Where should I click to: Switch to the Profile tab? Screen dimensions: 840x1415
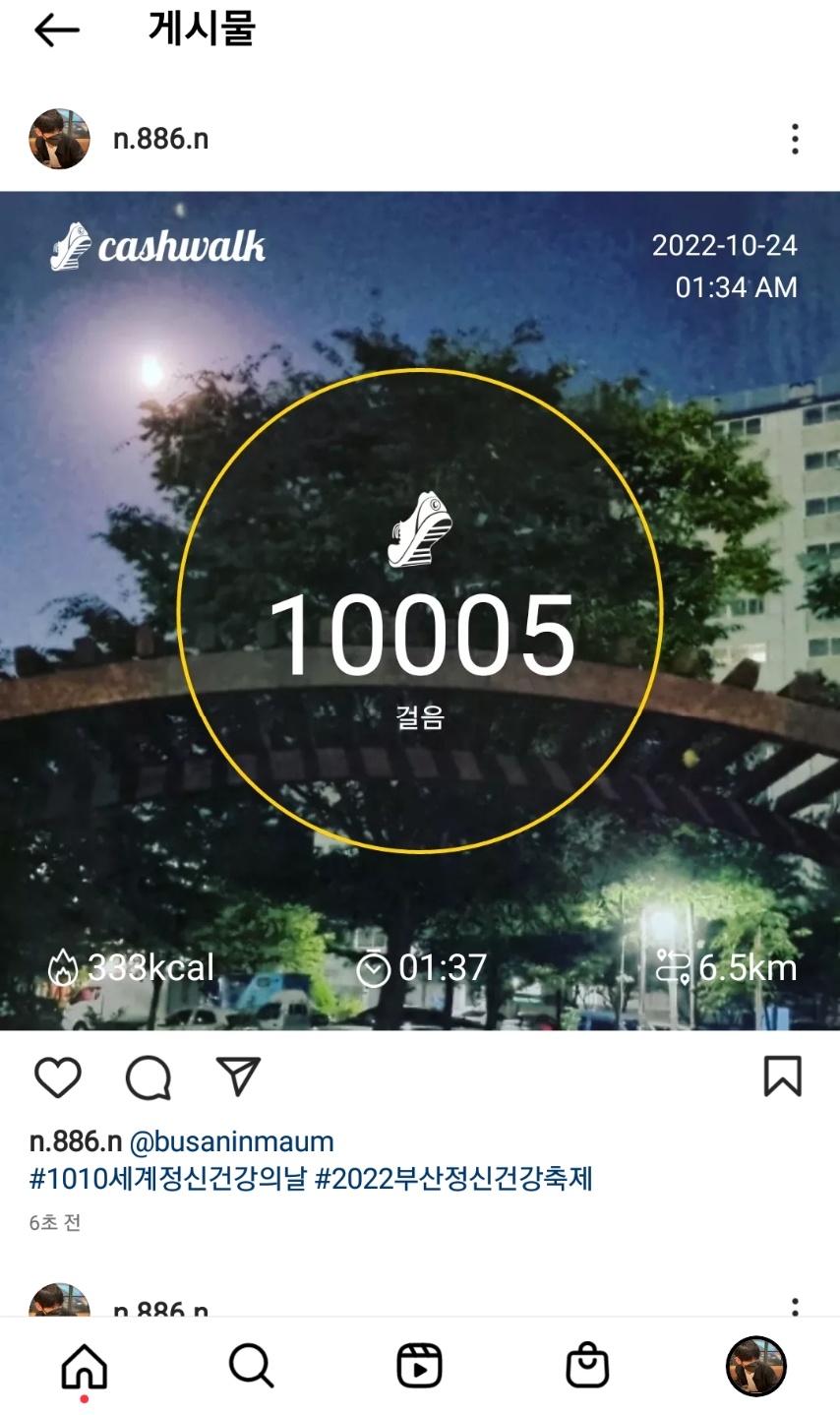755,1366
